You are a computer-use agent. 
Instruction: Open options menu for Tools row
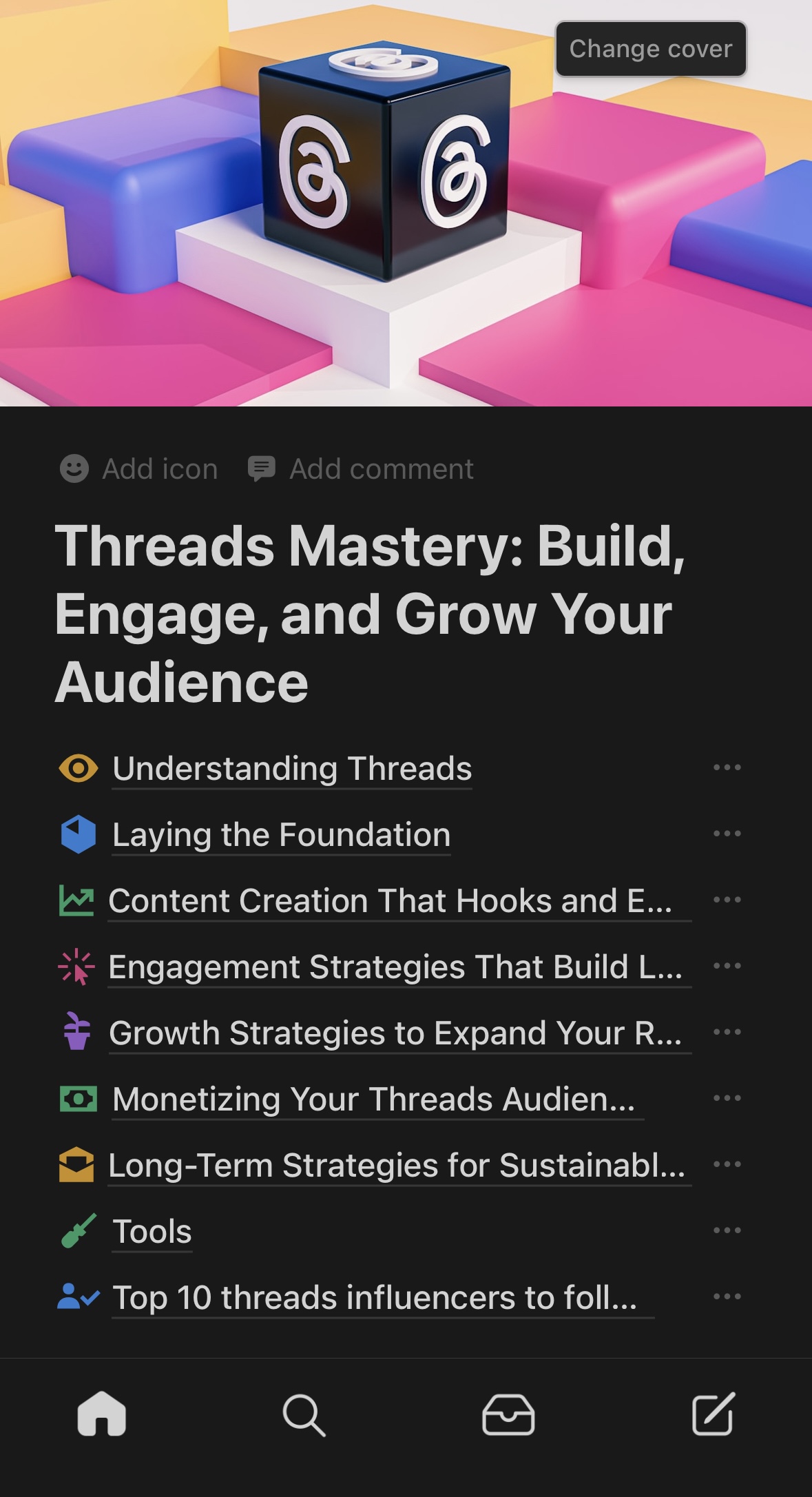(727, 1230)
